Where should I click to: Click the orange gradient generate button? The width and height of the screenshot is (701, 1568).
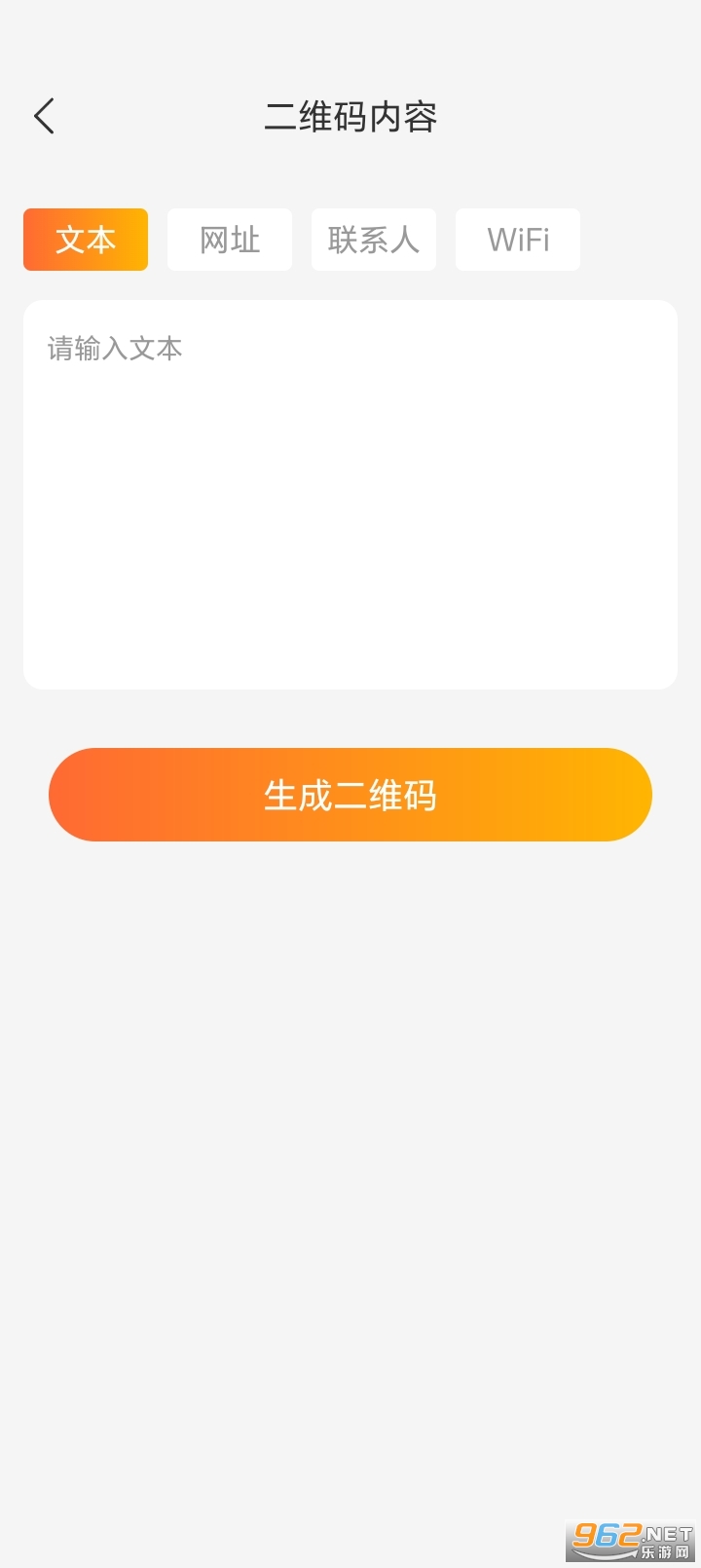(350, 794)
